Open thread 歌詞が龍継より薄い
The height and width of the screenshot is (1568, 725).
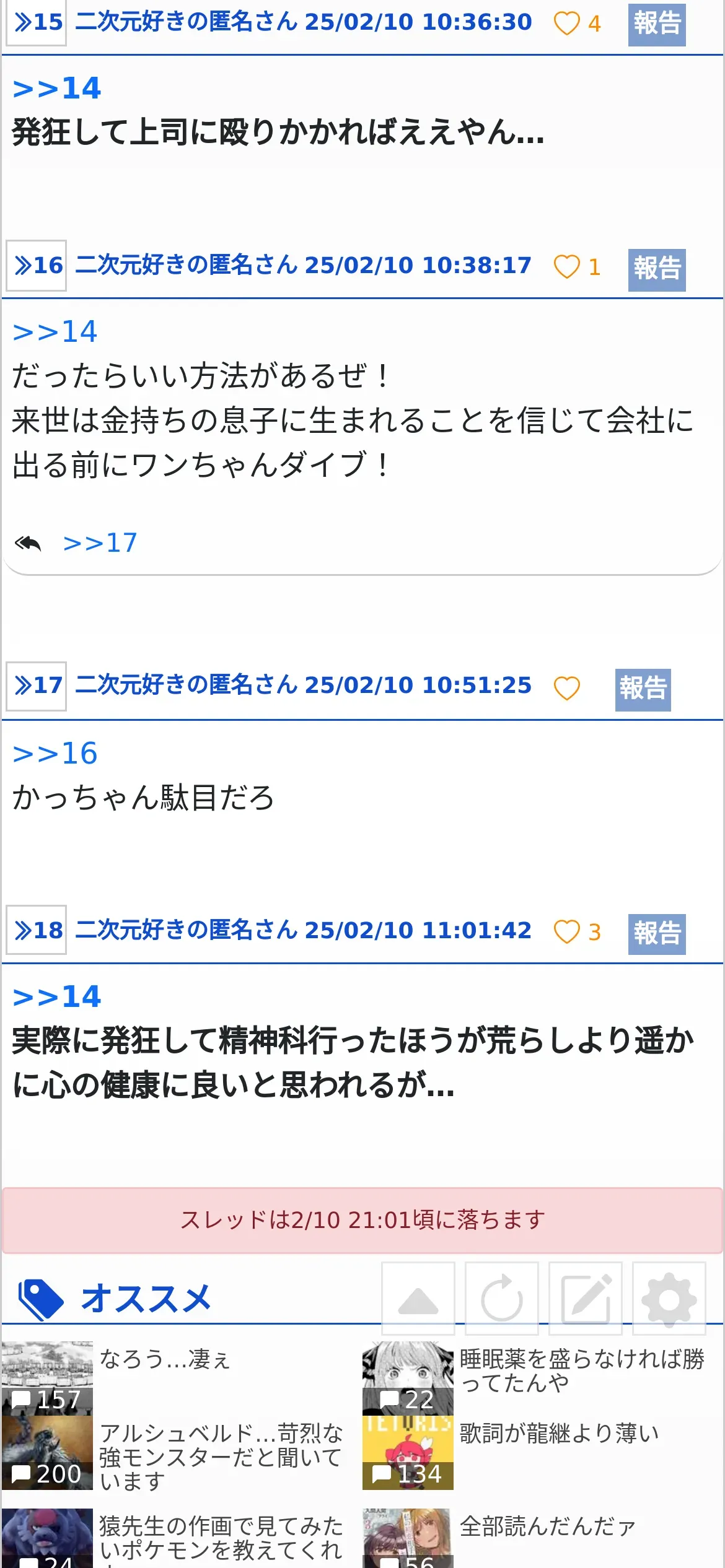(559, 1434)
